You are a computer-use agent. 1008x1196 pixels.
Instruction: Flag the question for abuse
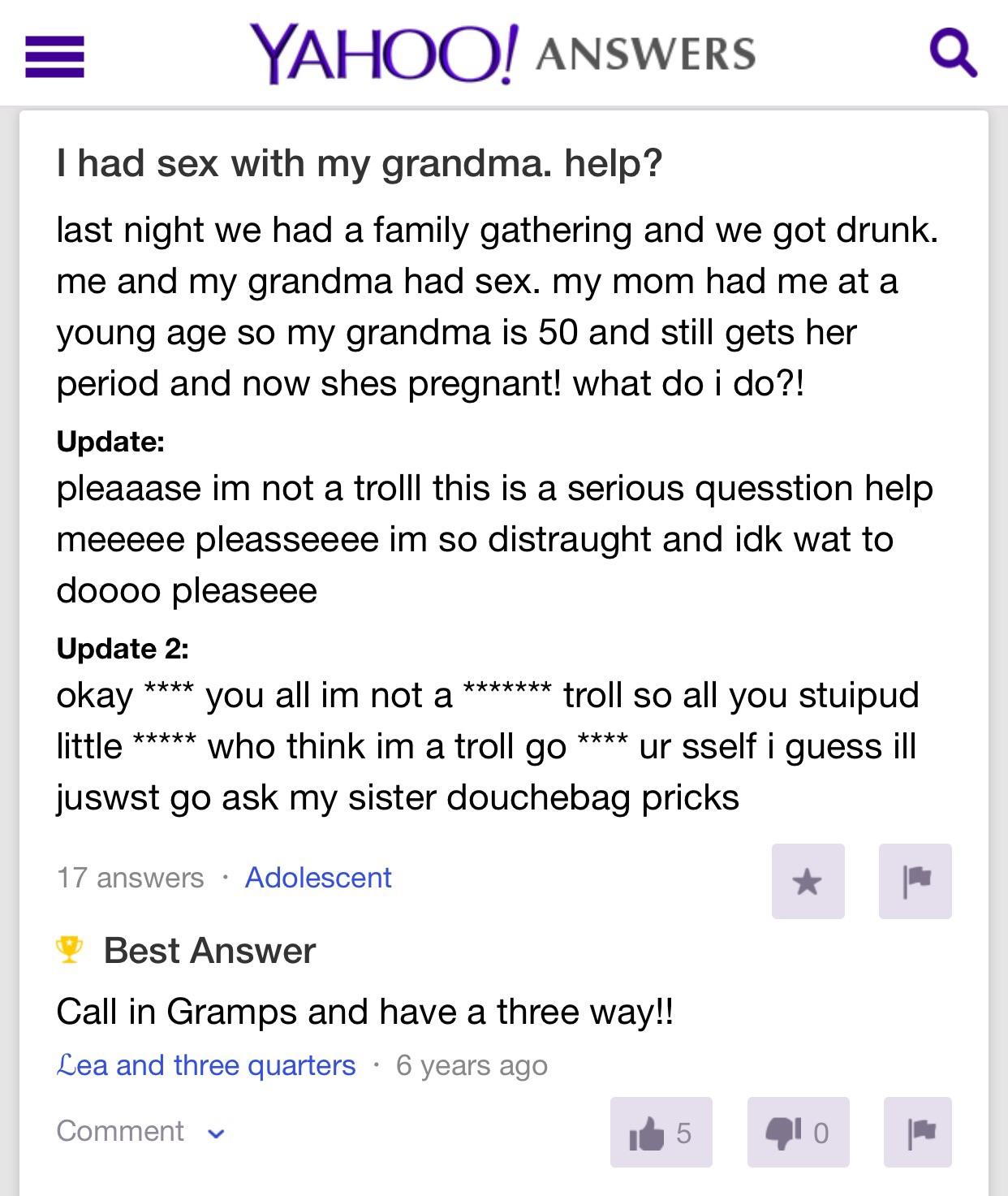(x=915, y=882)
